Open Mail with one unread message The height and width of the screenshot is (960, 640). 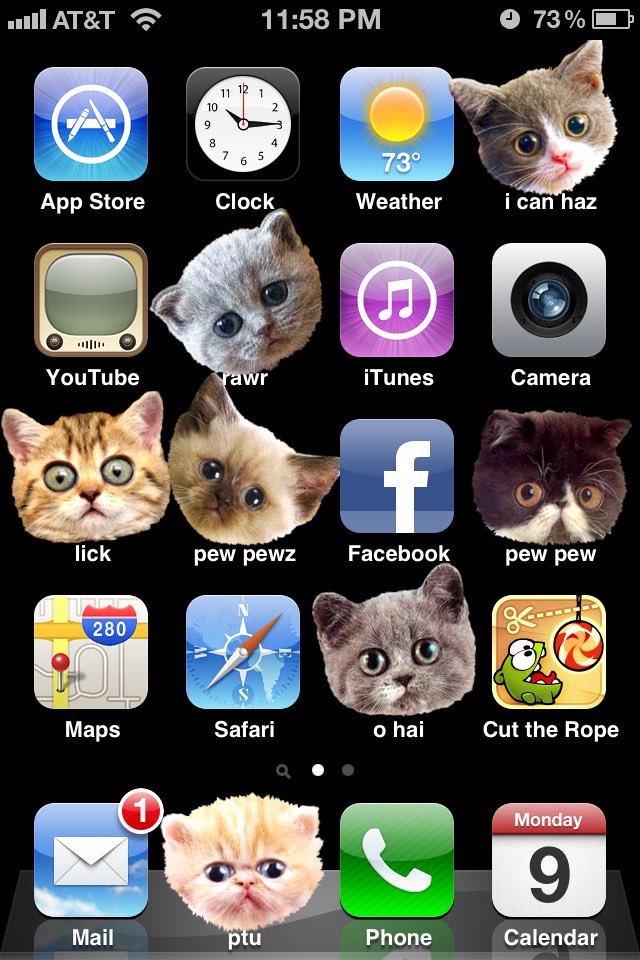91,860
